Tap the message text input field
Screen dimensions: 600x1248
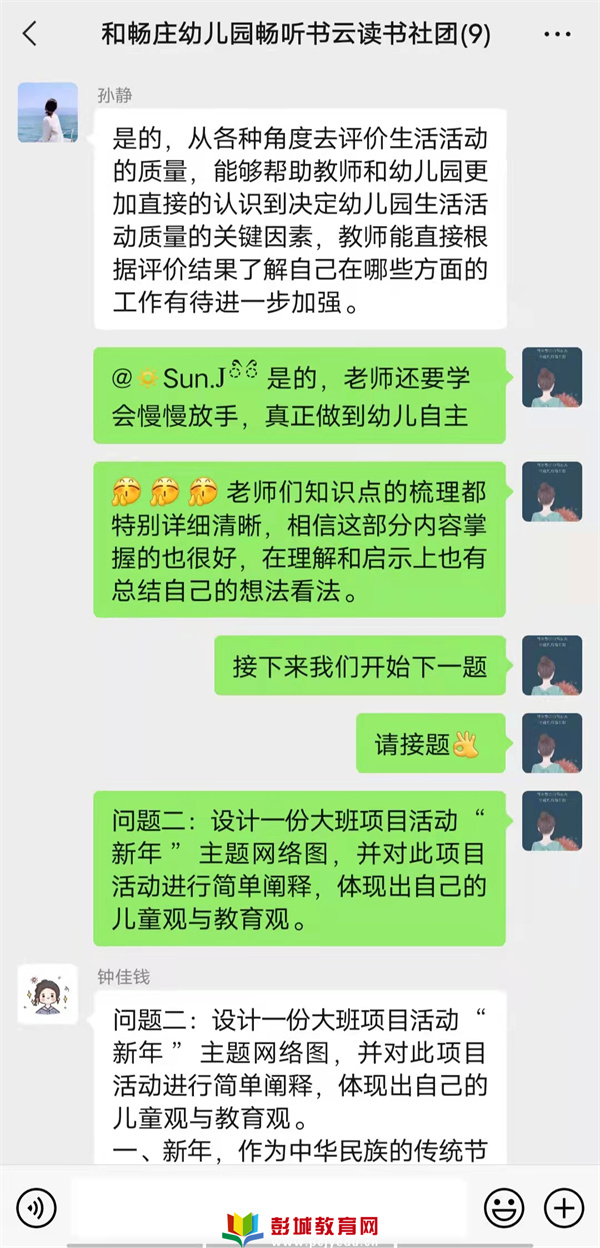tap(270, 1206)
